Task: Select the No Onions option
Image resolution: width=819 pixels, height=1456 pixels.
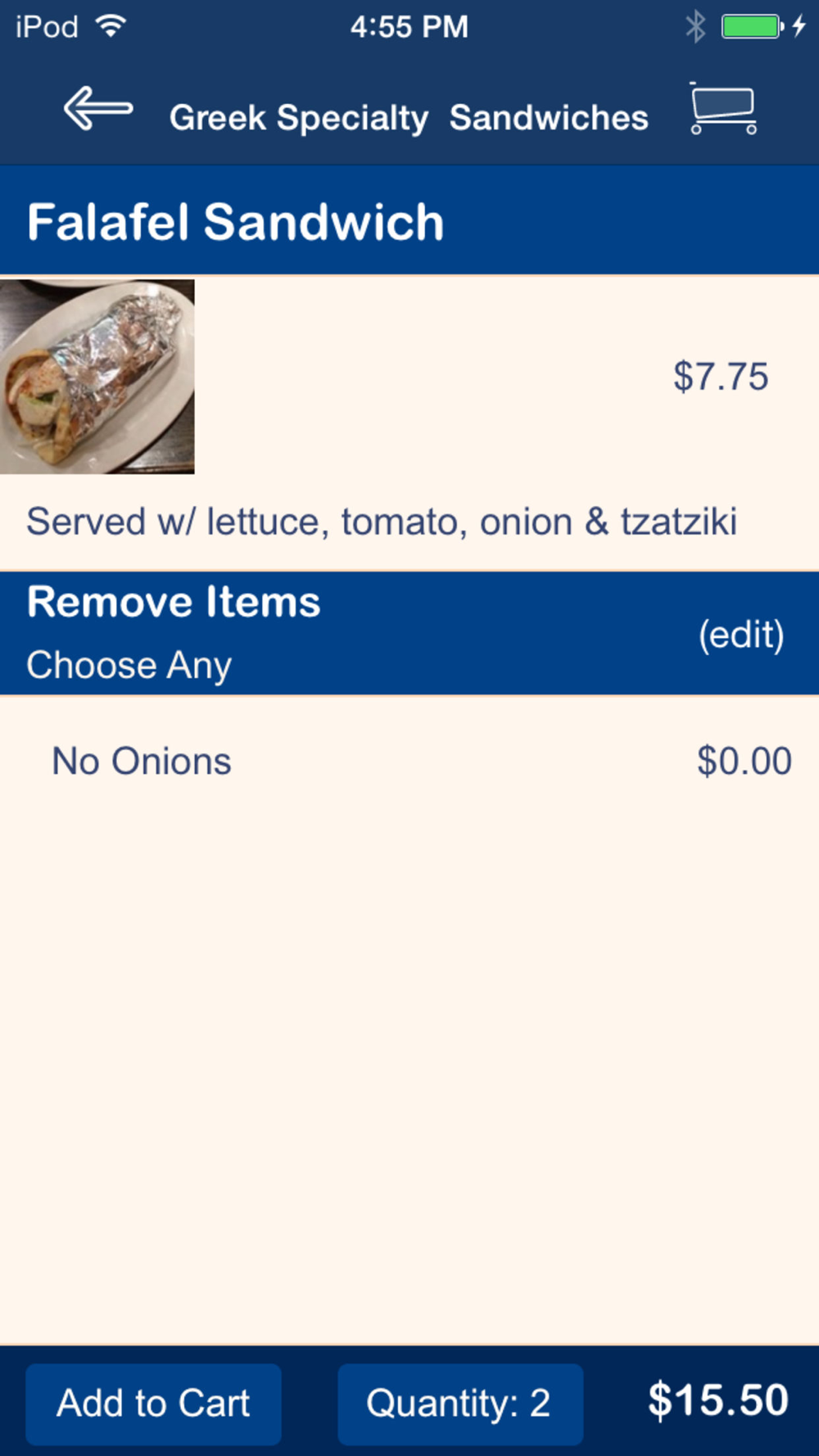Action: [409, 762]
